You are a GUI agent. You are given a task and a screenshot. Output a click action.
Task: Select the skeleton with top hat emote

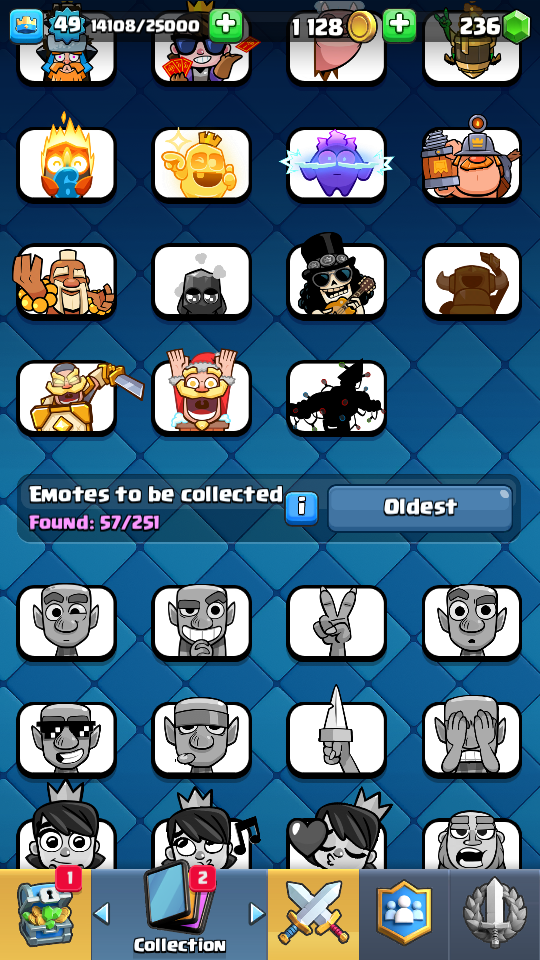click(x=337, y=279)
